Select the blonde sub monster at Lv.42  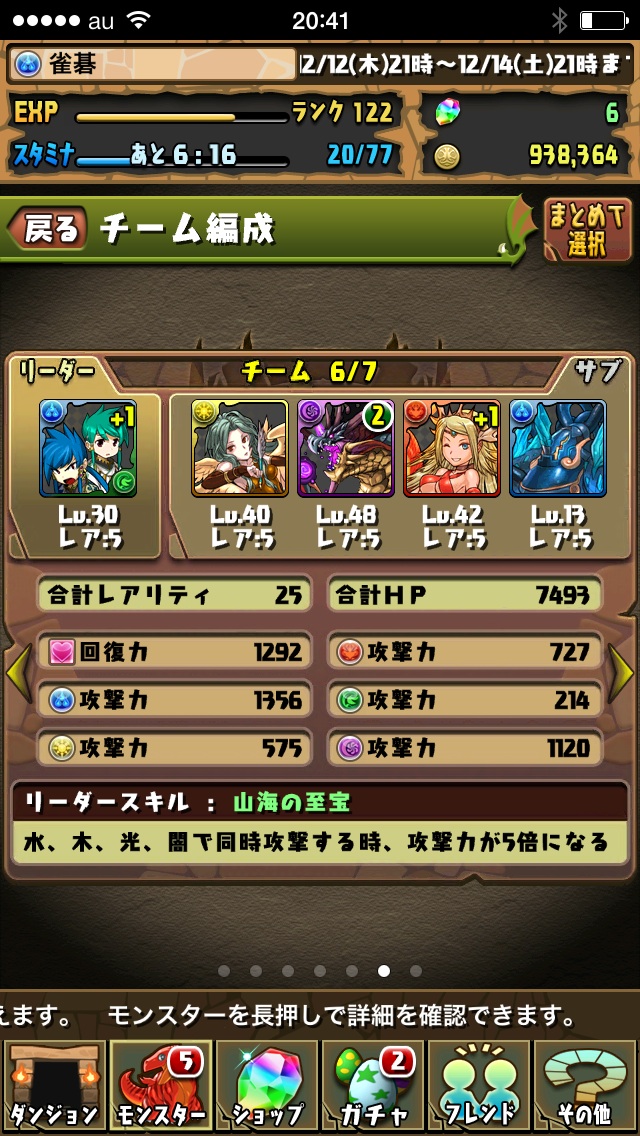coord(452,449)
